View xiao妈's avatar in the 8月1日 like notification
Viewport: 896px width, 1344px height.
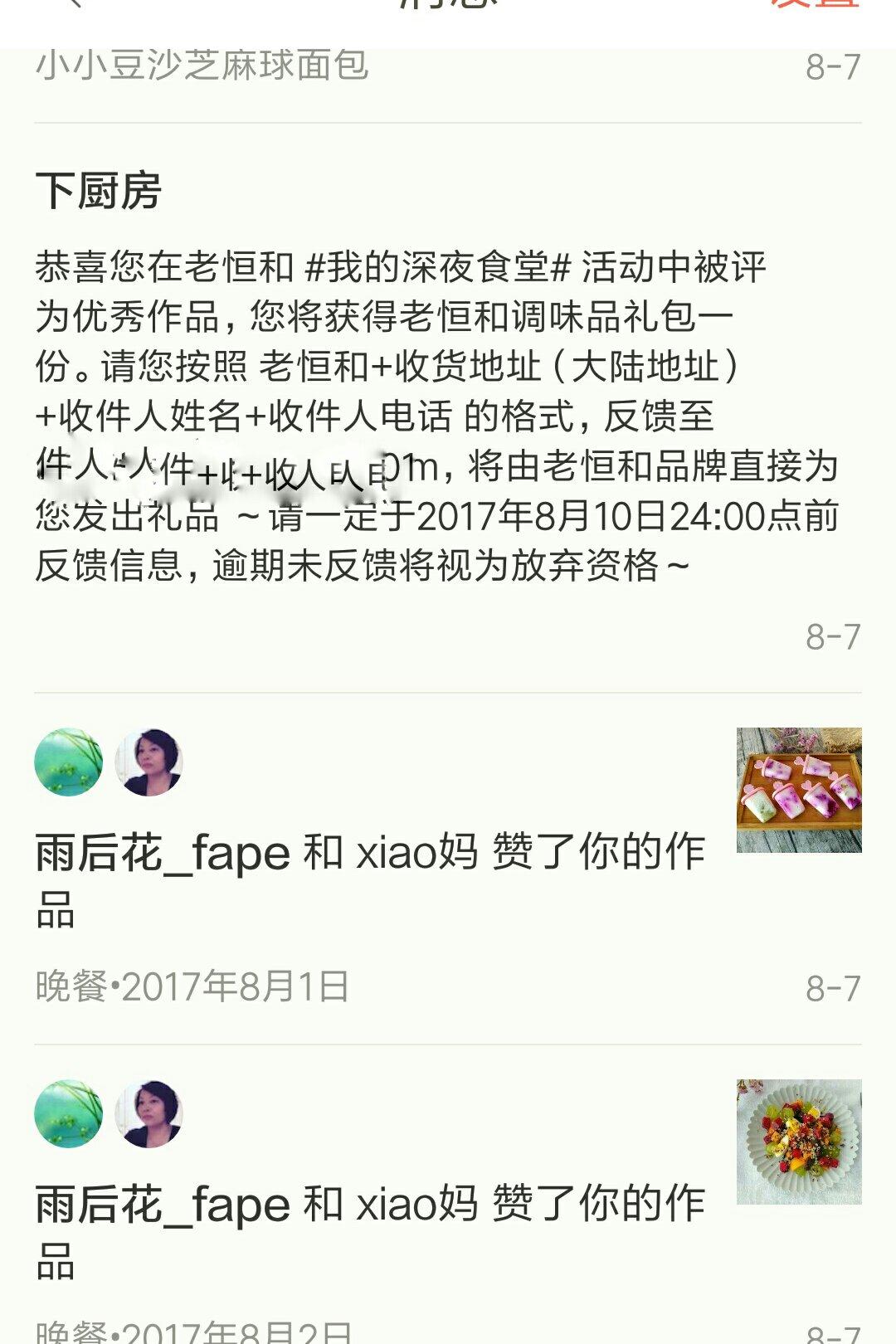(149, 762)
